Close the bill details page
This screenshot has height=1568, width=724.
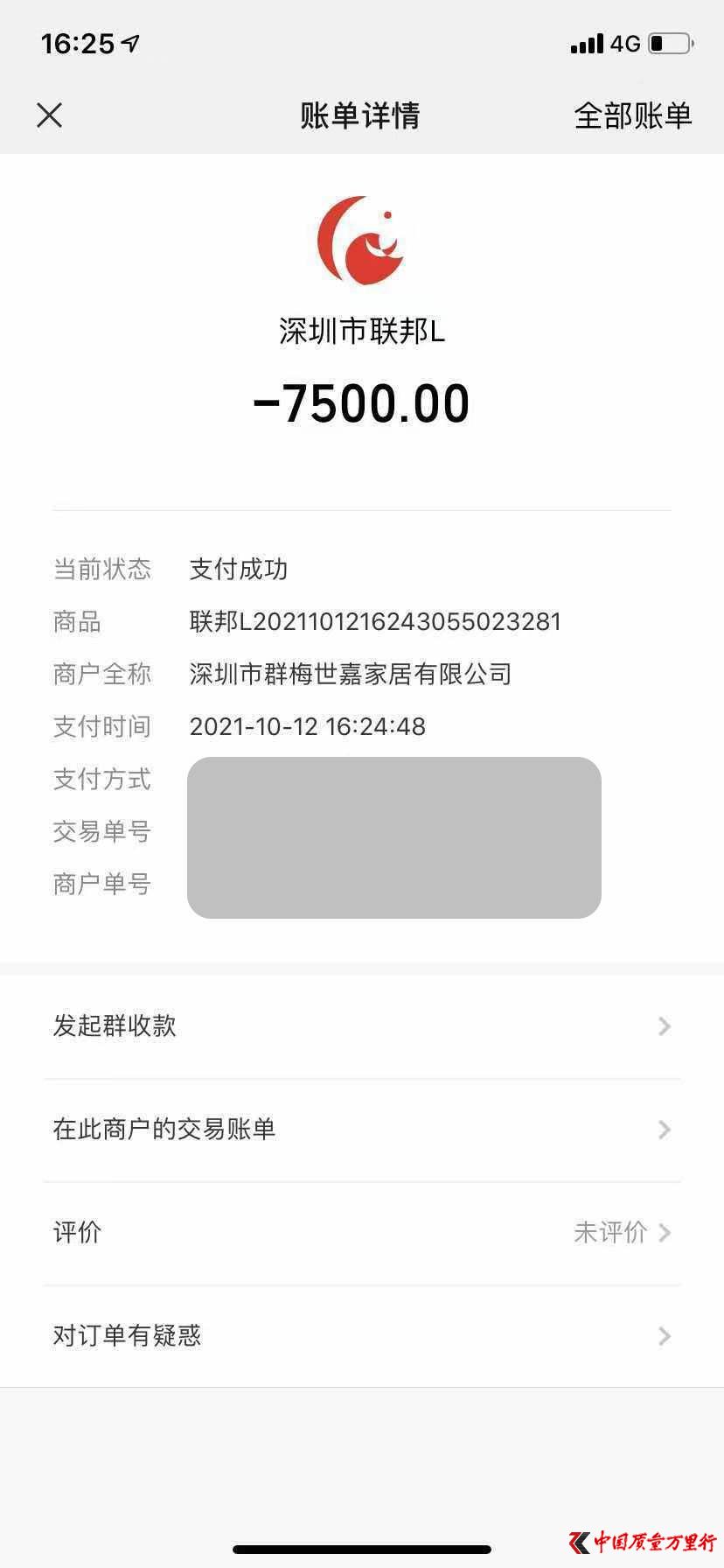(50, 115)
